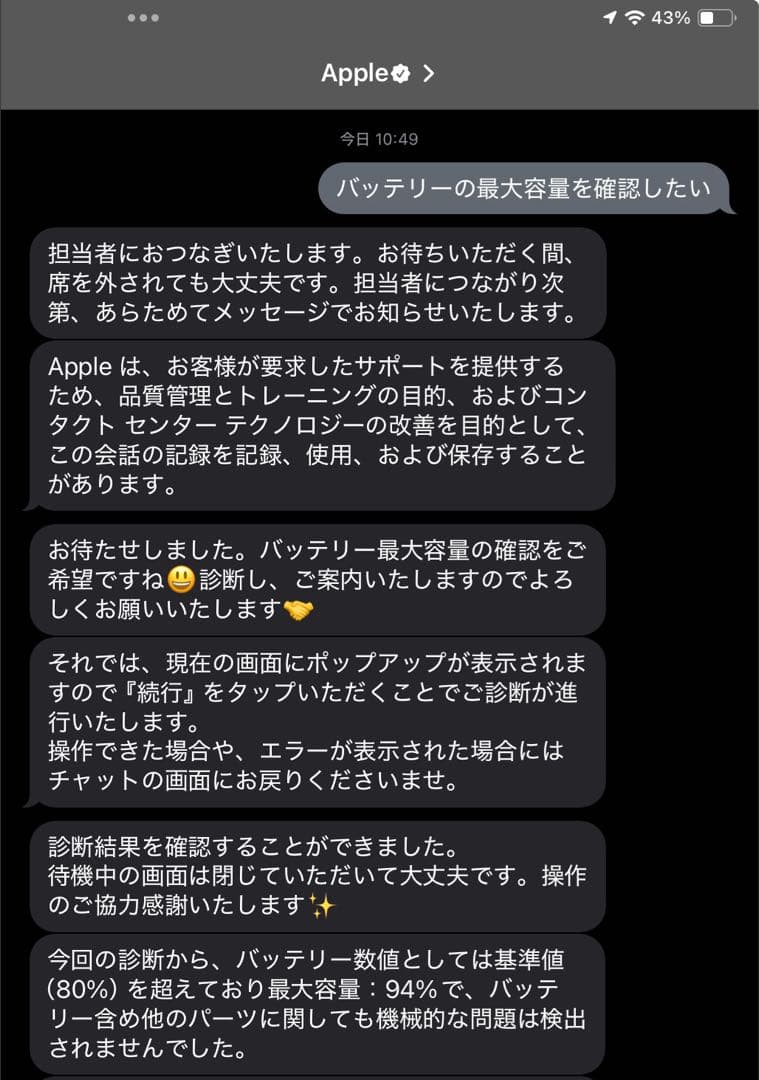Open the multitasking three-dot menu
The height and width of the screenshot is (1080, 759).
coord(144,17)
